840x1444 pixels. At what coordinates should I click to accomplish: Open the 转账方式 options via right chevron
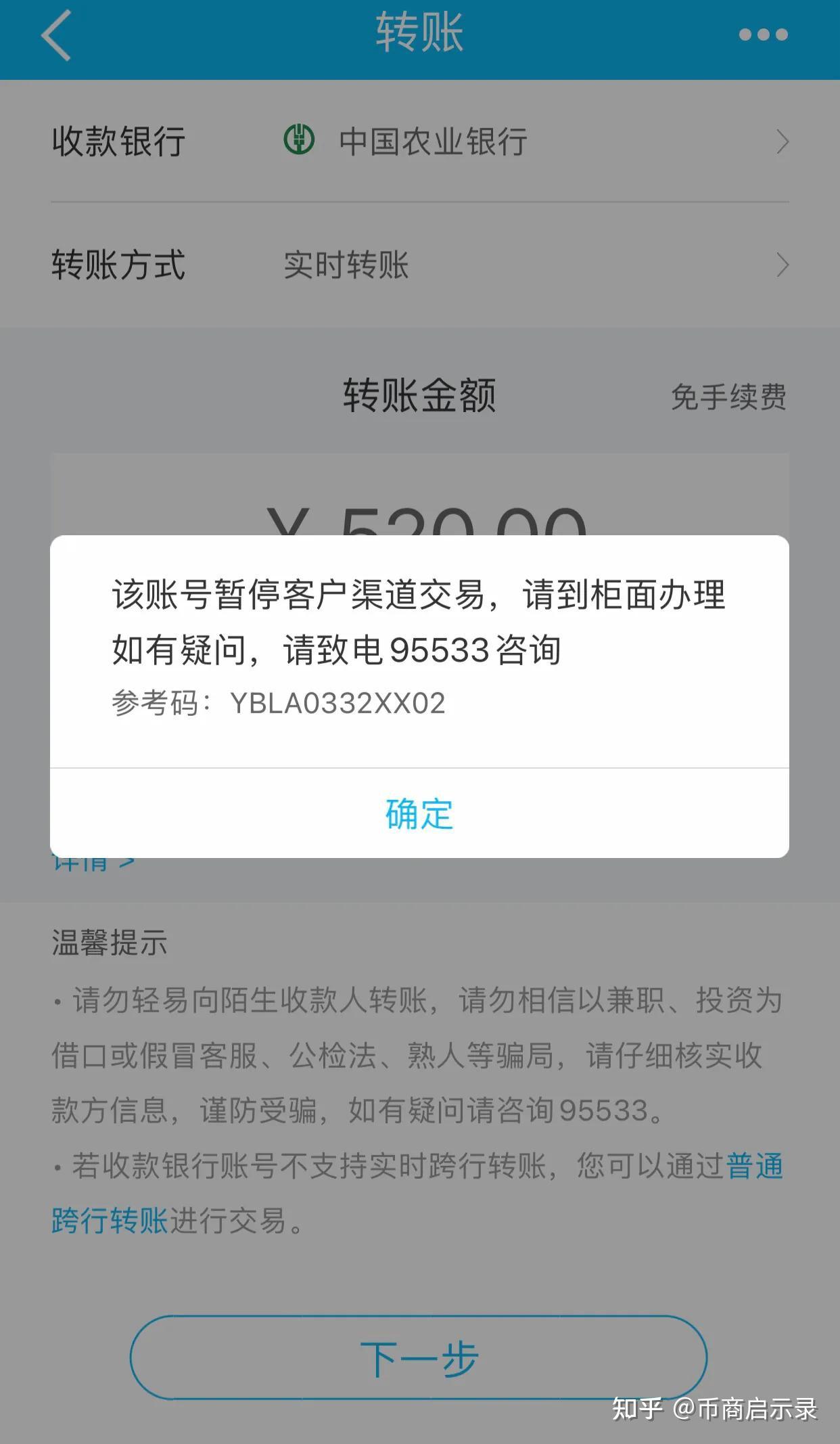point(783,265)
